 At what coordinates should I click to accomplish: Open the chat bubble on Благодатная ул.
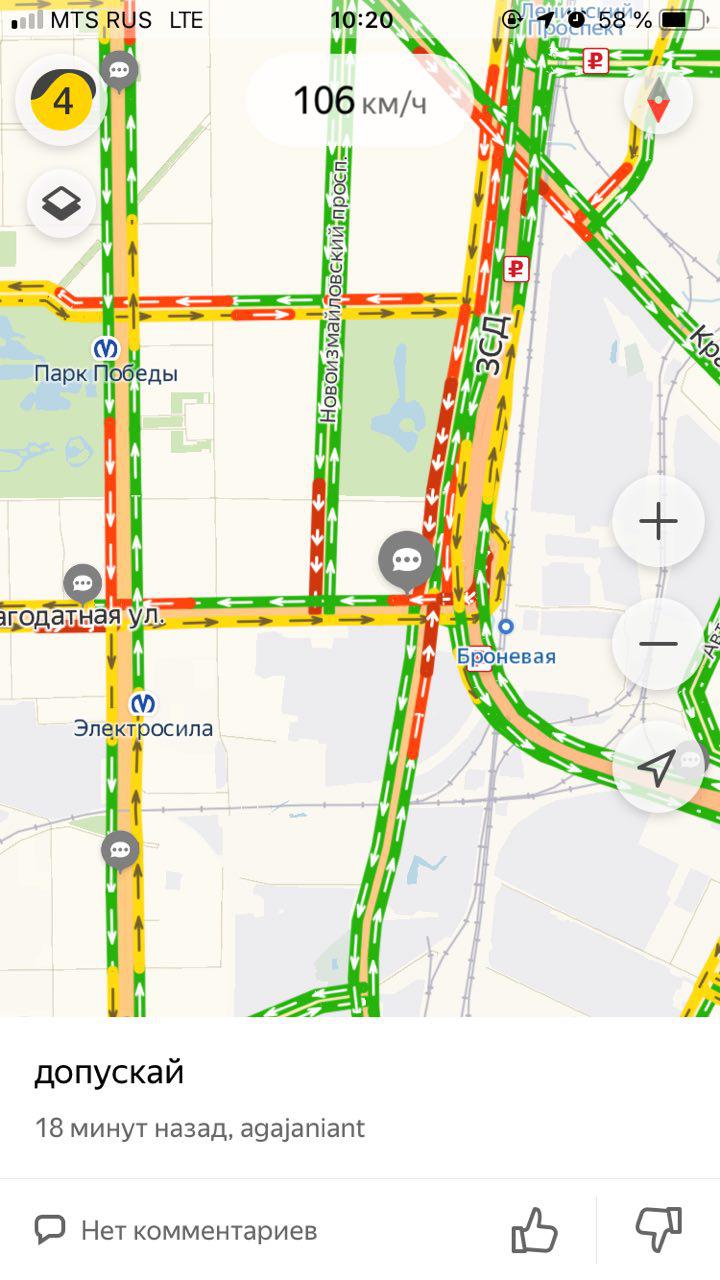pos(82,582)
